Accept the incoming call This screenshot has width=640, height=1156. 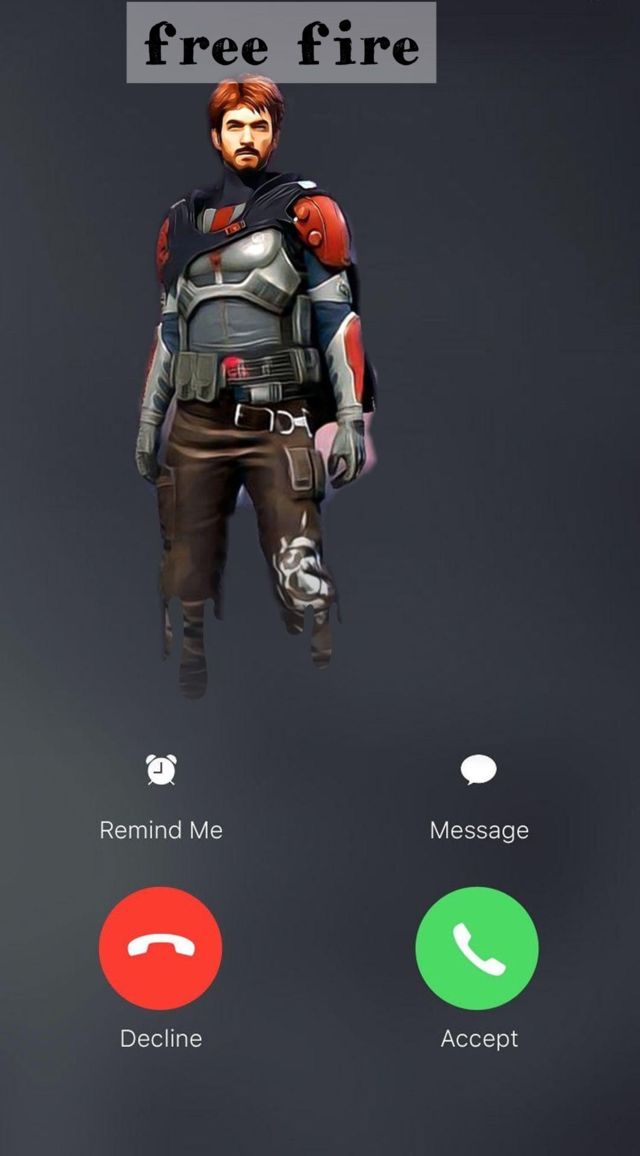[x=477, y=948]
